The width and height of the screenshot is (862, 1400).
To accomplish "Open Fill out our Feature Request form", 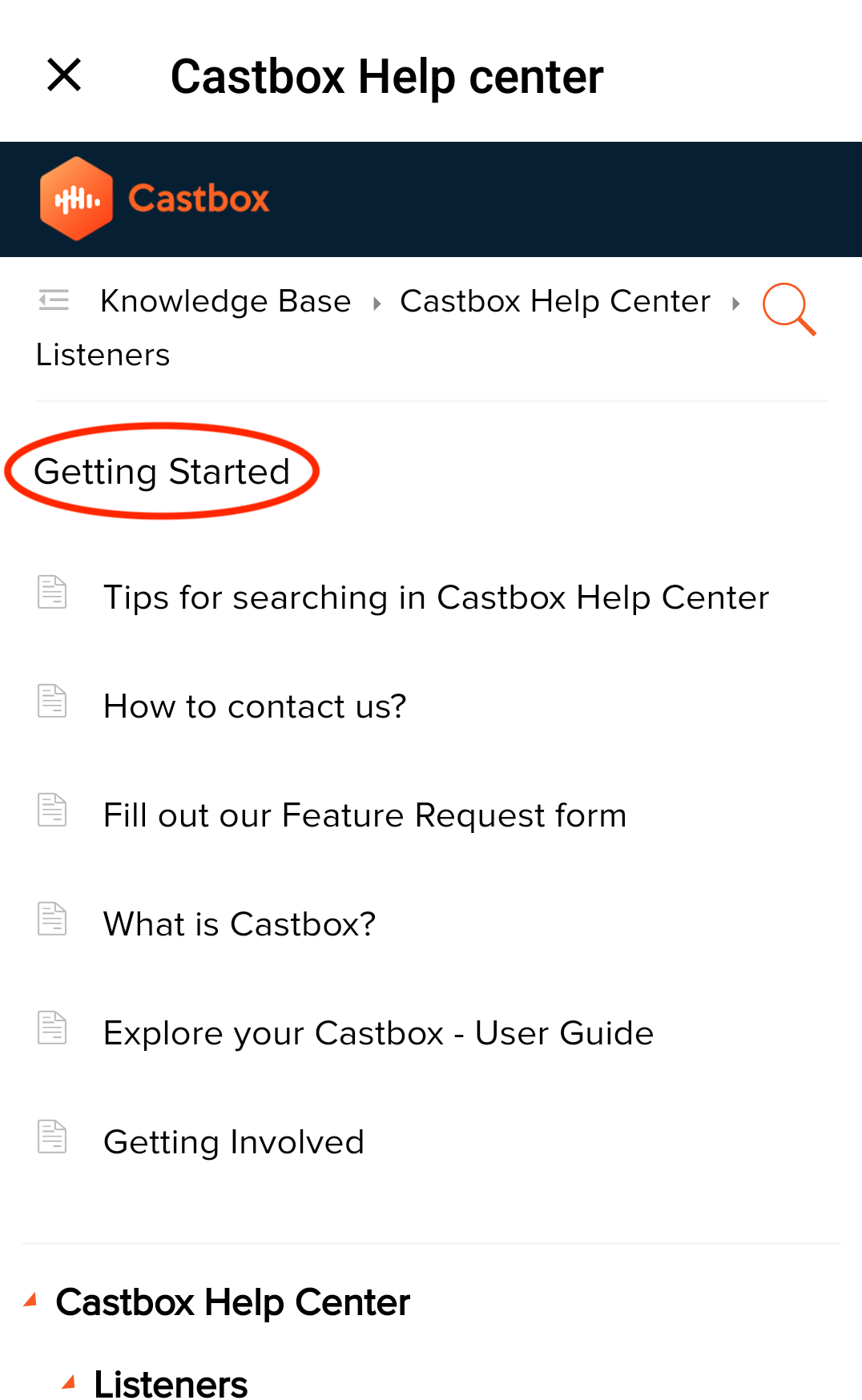I will [x=365, y=815].
